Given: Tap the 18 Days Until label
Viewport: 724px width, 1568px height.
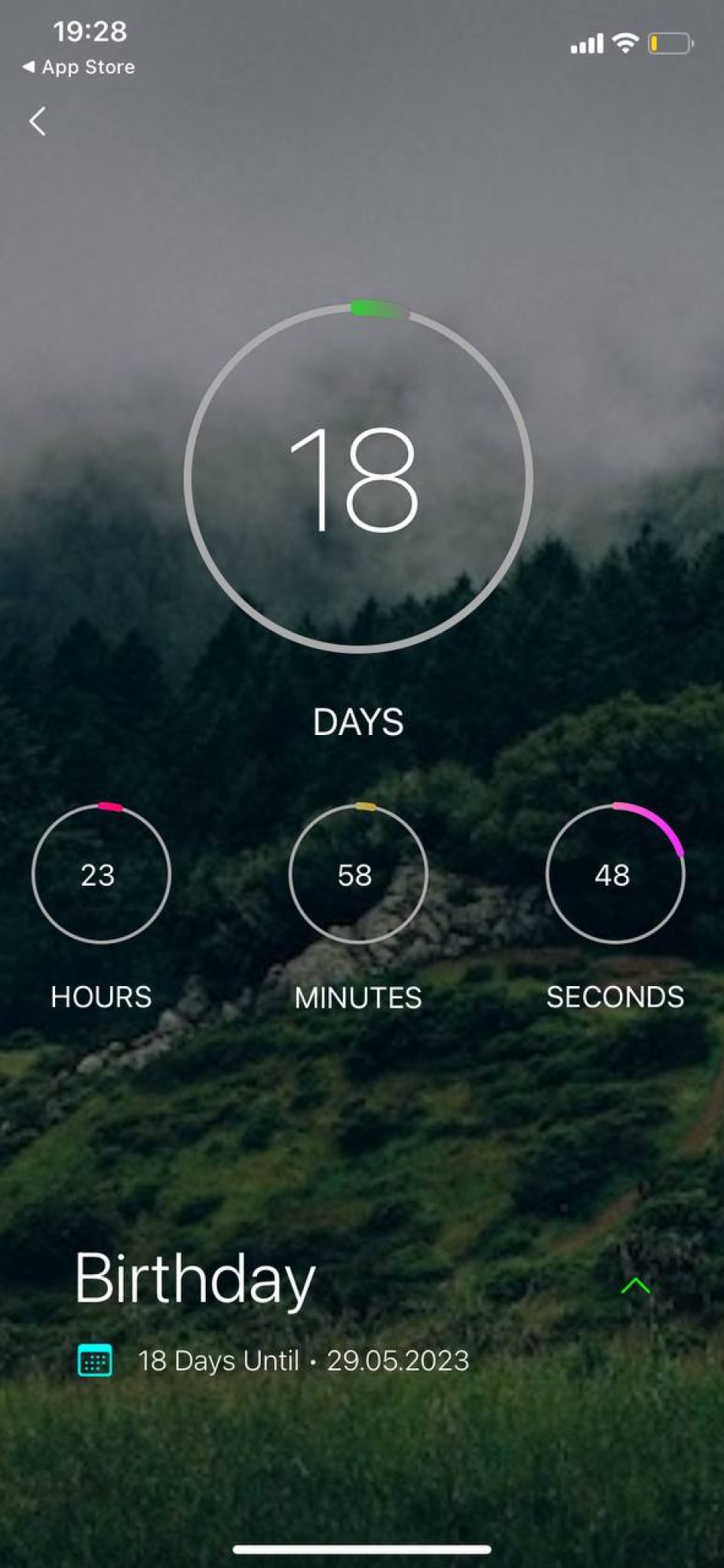Looking at the screenshot, I should pyautogui.click(x=219, y=1361).
